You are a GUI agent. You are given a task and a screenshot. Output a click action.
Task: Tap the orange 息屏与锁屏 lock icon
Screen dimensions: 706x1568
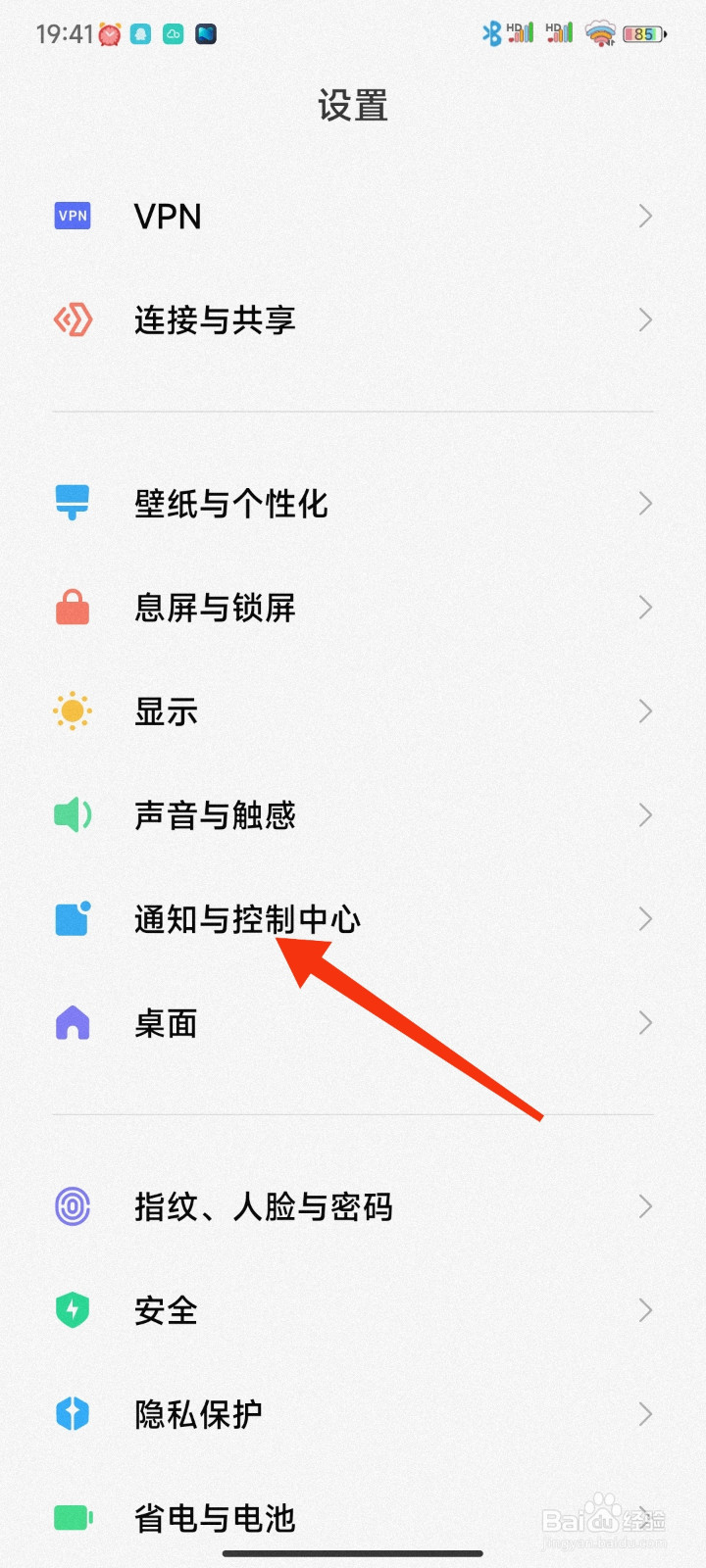[72, 607]
